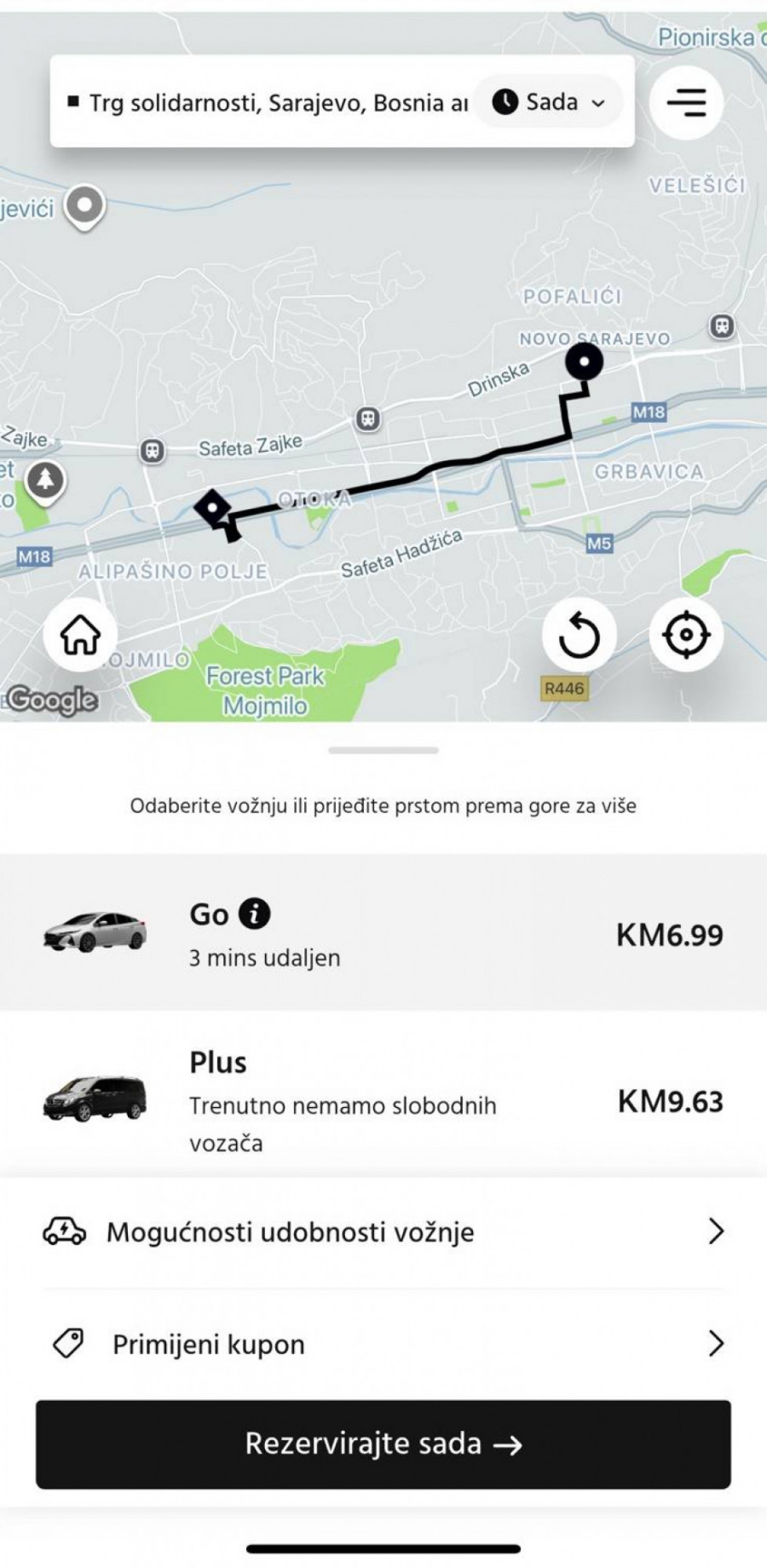Reset the route with the refresh icon
This screenshot has width=767, height=1568.
[x=579, y=636]
